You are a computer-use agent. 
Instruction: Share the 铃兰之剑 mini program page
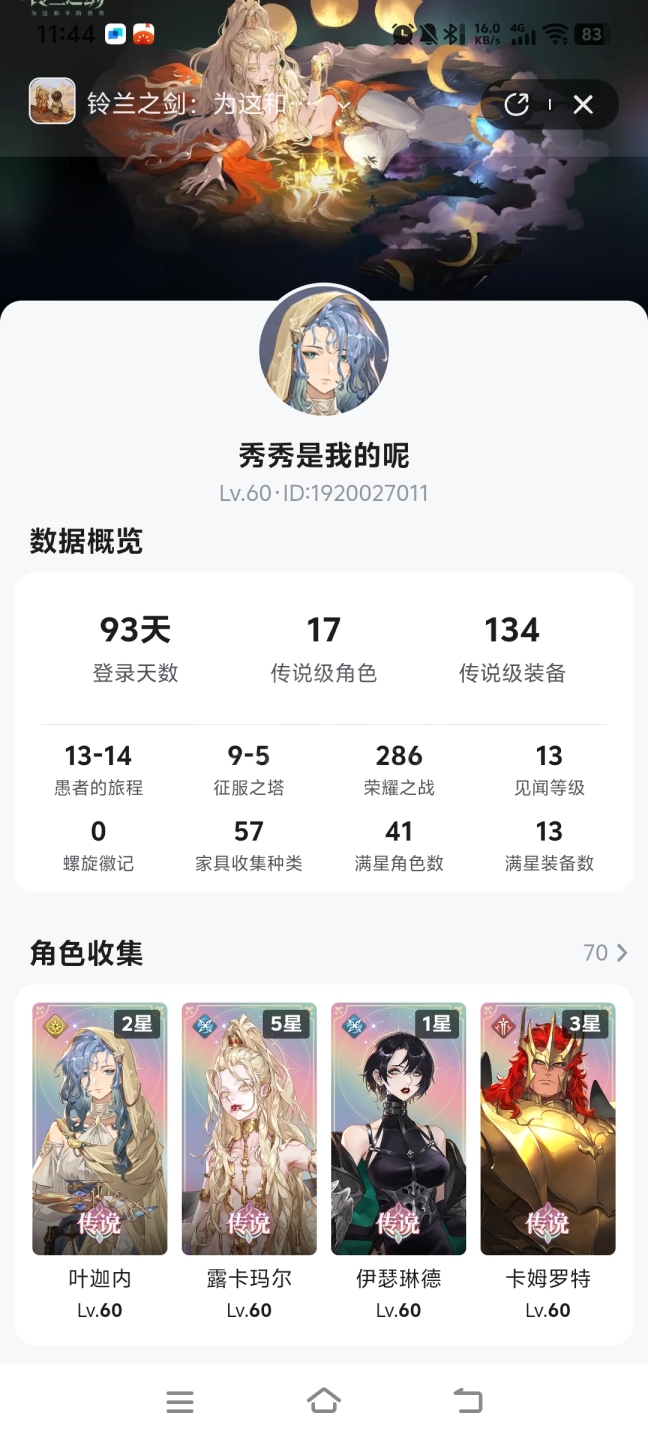(516, 105)
